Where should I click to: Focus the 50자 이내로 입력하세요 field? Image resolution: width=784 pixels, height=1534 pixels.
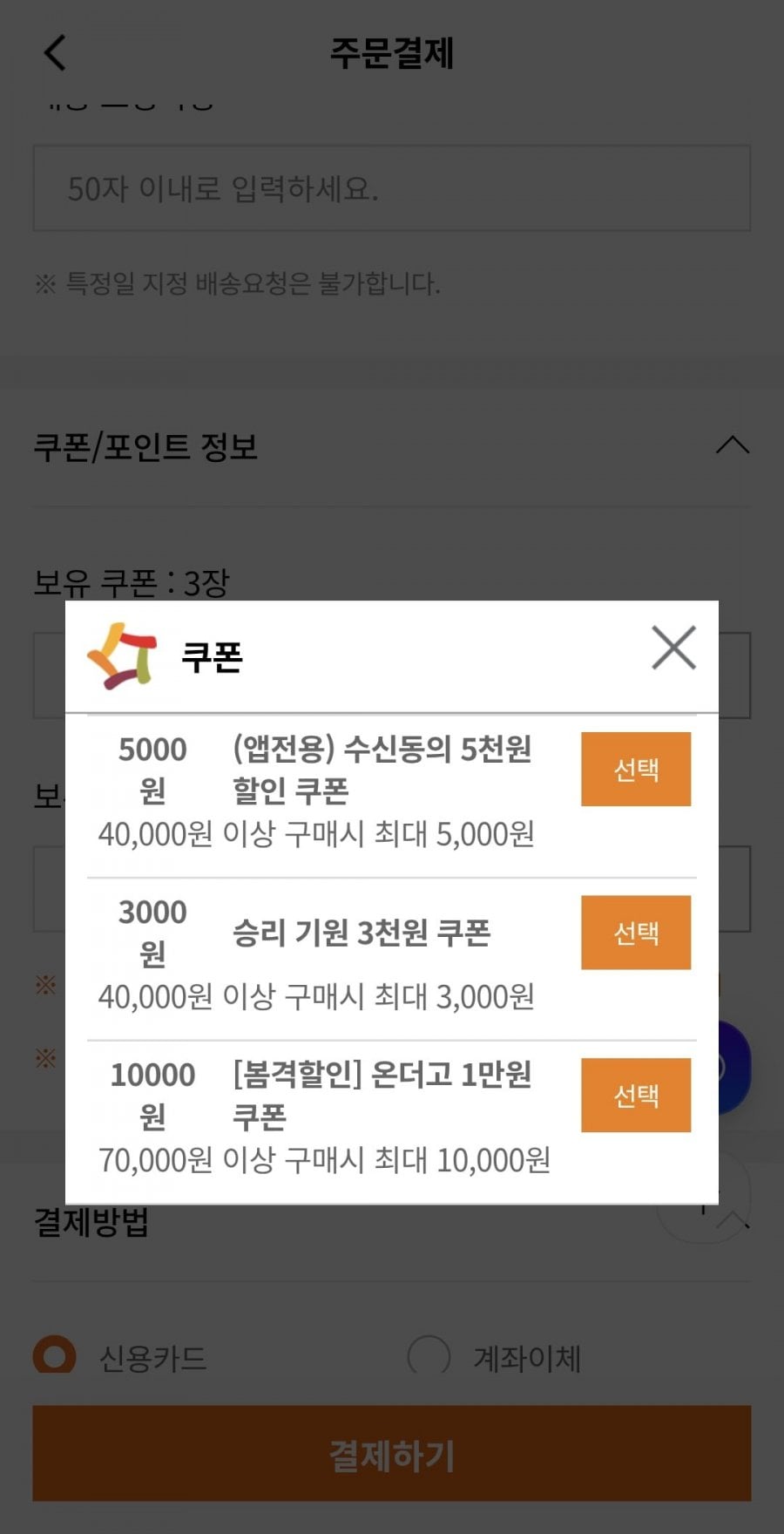[x=392, y=188]
